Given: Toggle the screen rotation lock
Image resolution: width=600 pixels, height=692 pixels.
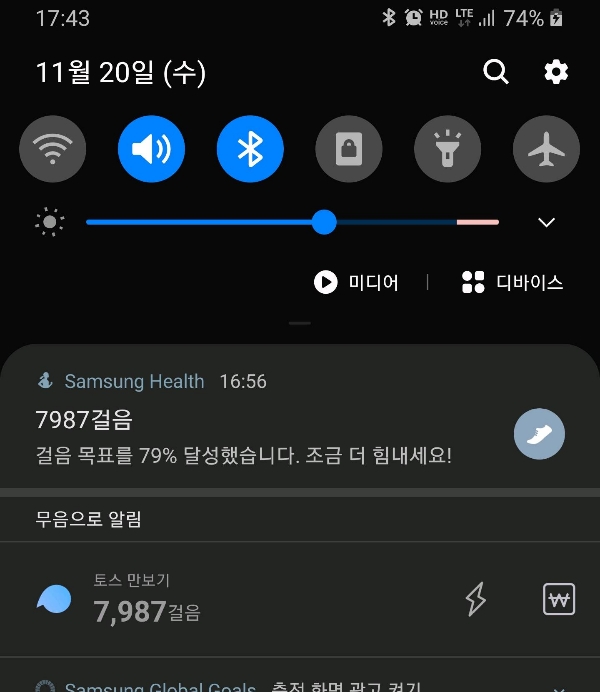Looking at the screenshot, I should [x=349, y=149].
